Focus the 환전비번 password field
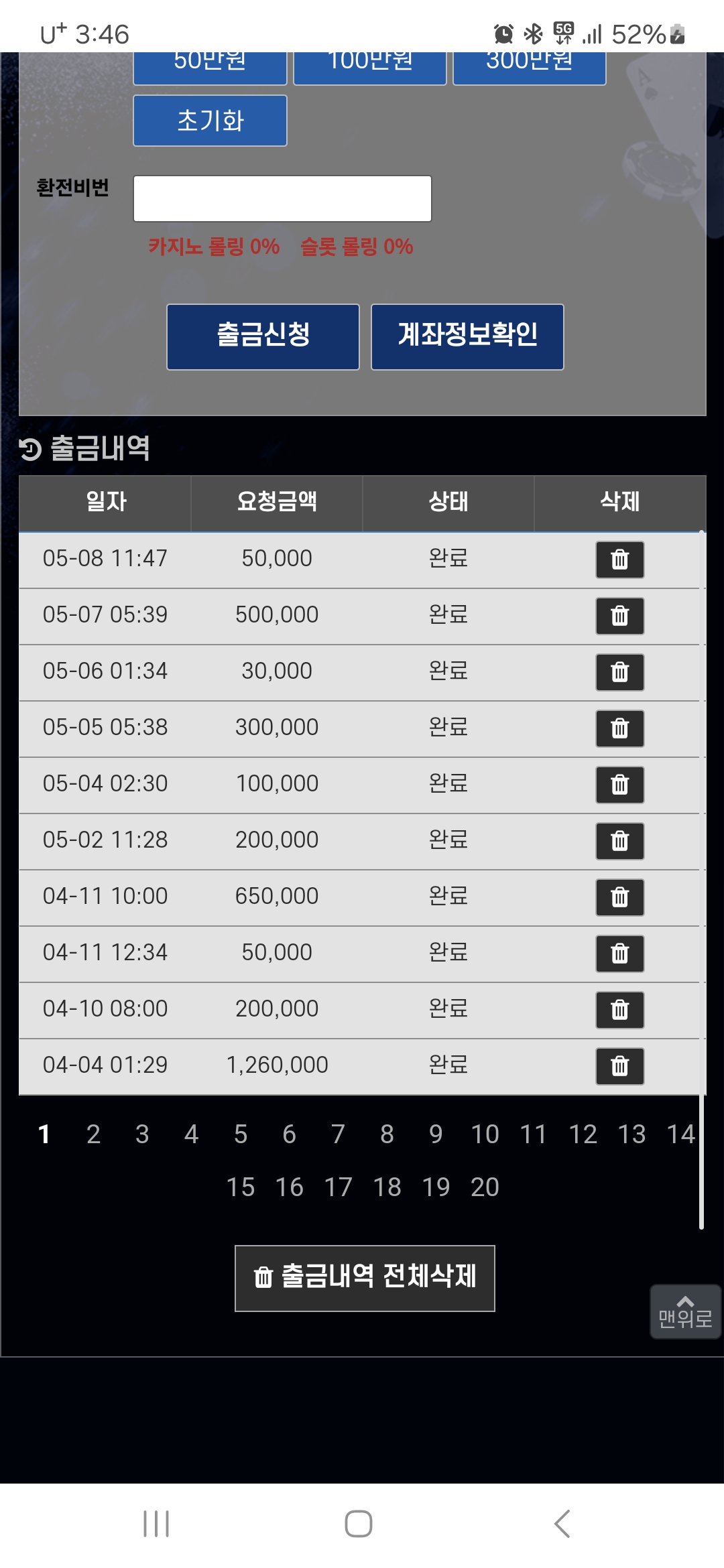The width and height of the screenshot is (724, 1568). pos(282,198)
